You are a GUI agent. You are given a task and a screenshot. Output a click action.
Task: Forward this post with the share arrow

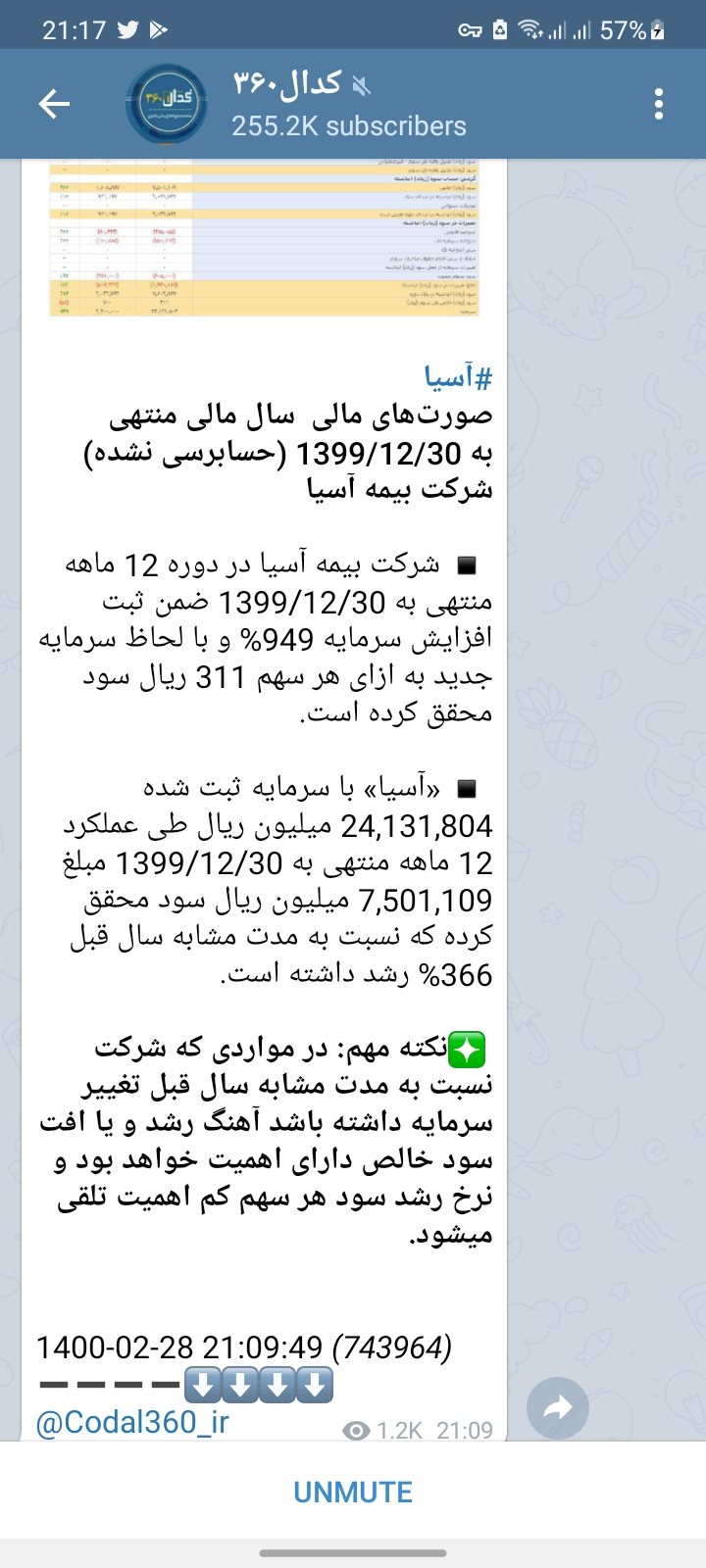[x=557, y=1408]
